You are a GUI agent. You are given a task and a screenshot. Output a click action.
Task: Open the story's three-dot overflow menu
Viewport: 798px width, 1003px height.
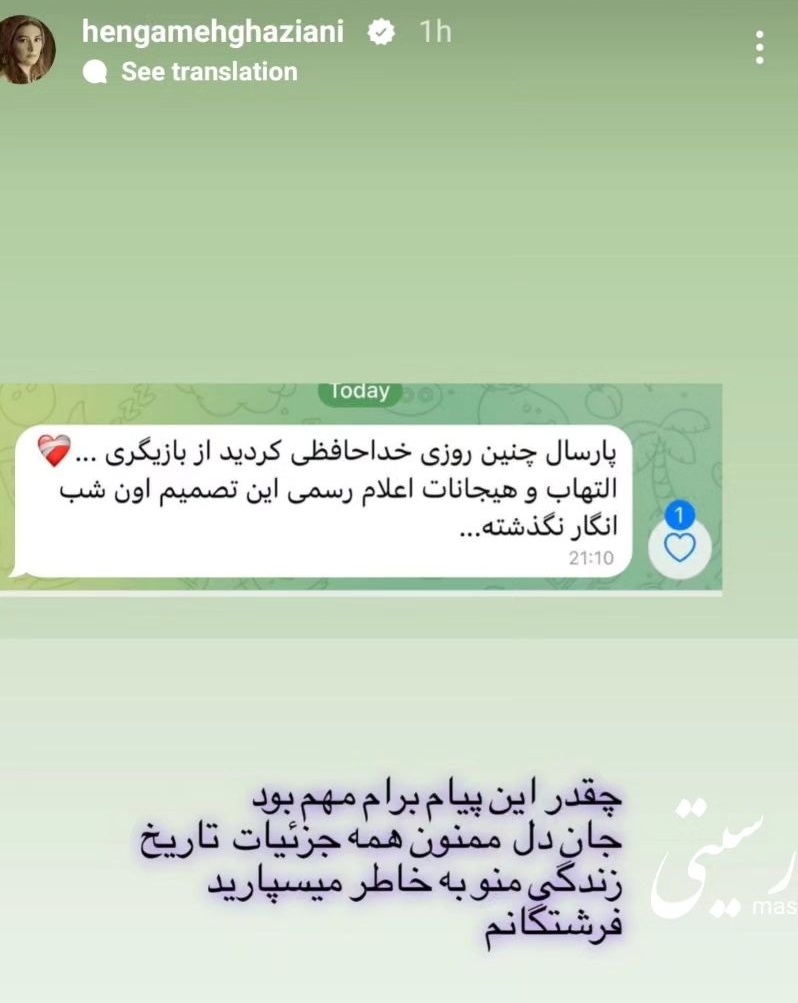pos(760,48)
